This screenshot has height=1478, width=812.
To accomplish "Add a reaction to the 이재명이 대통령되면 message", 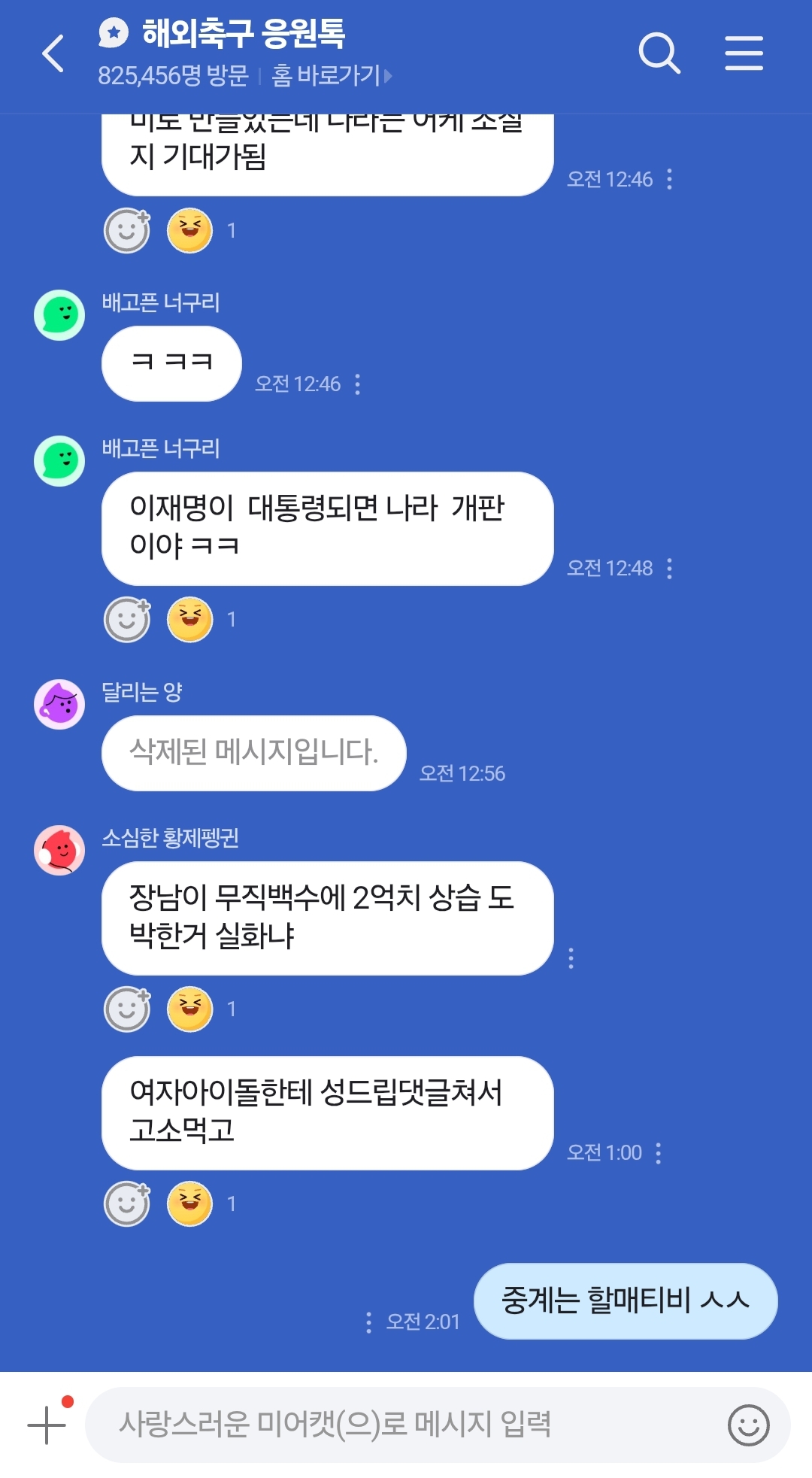I will 127,620.
